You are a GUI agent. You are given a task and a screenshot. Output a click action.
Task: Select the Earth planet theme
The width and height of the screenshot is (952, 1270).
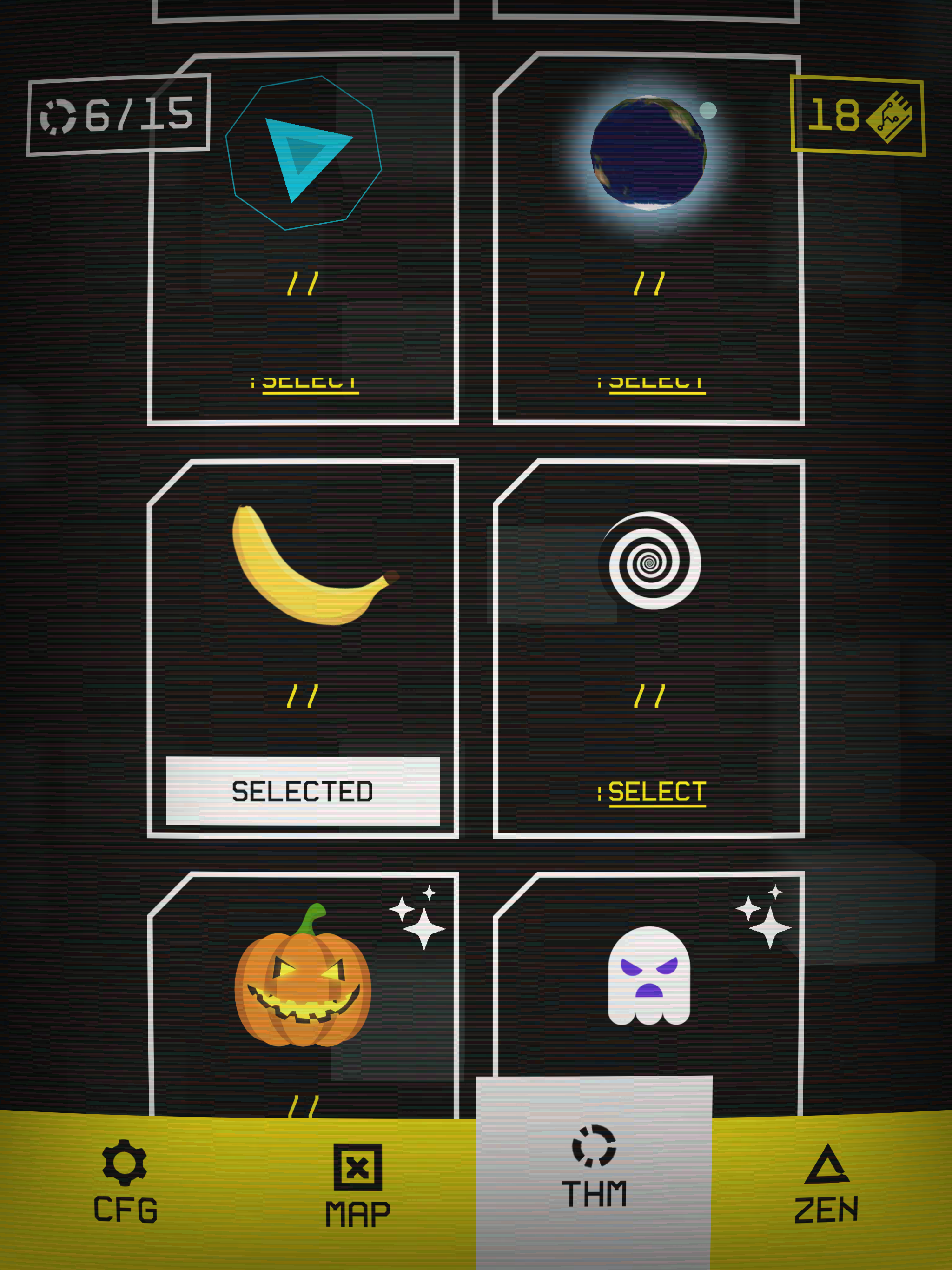651,383
